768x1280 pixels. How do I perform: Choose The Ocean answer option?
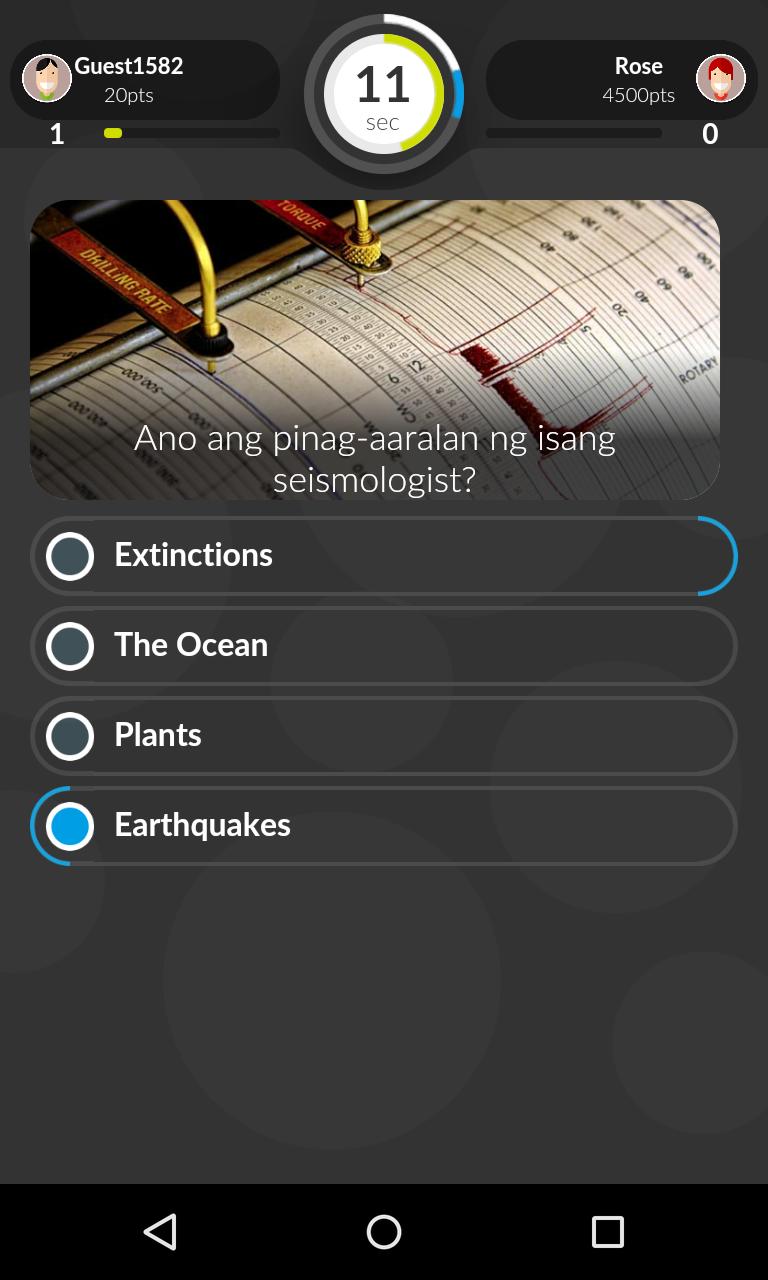coord(384,646)
